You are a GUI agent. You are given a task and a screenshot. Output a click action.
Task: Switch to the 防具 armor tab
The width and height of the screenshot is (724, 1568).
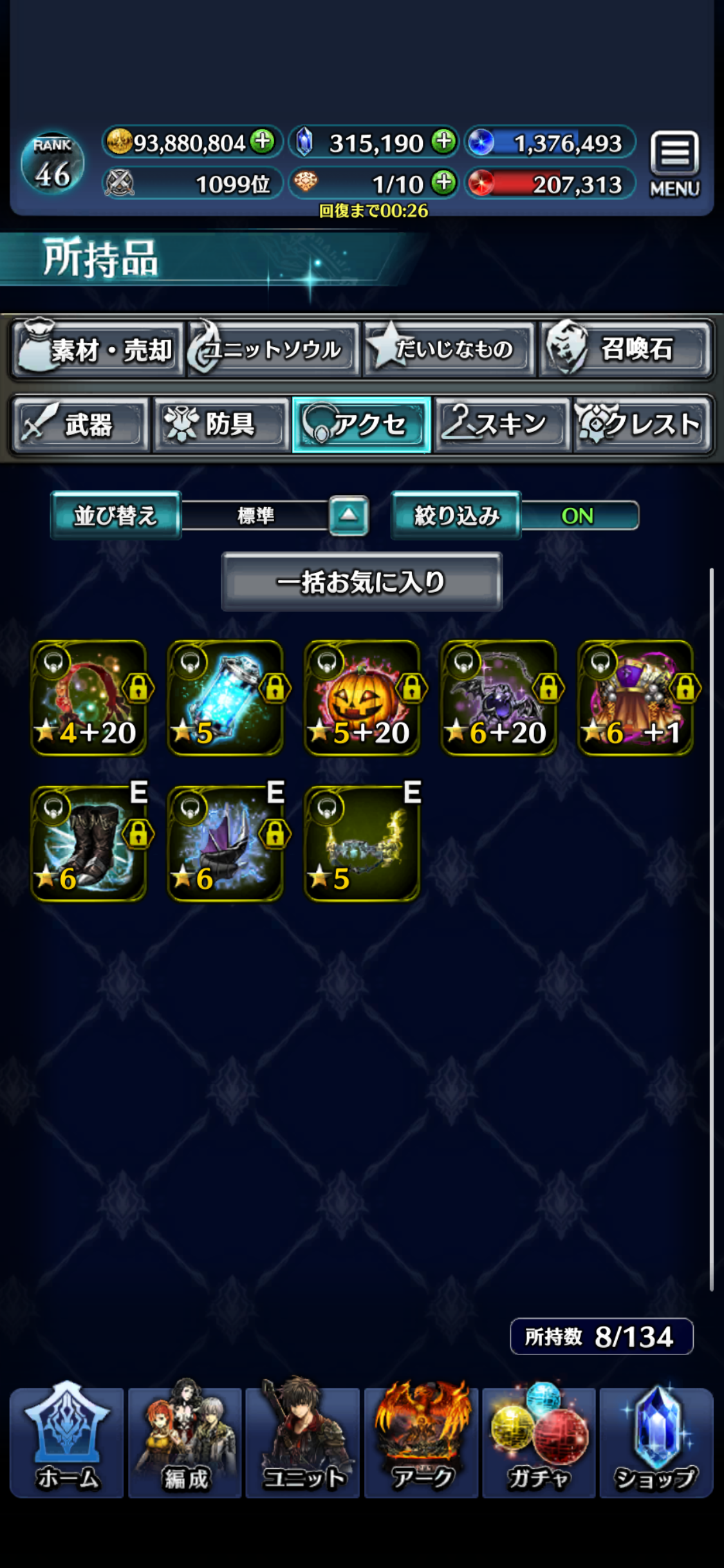click(x=221, y=425)
